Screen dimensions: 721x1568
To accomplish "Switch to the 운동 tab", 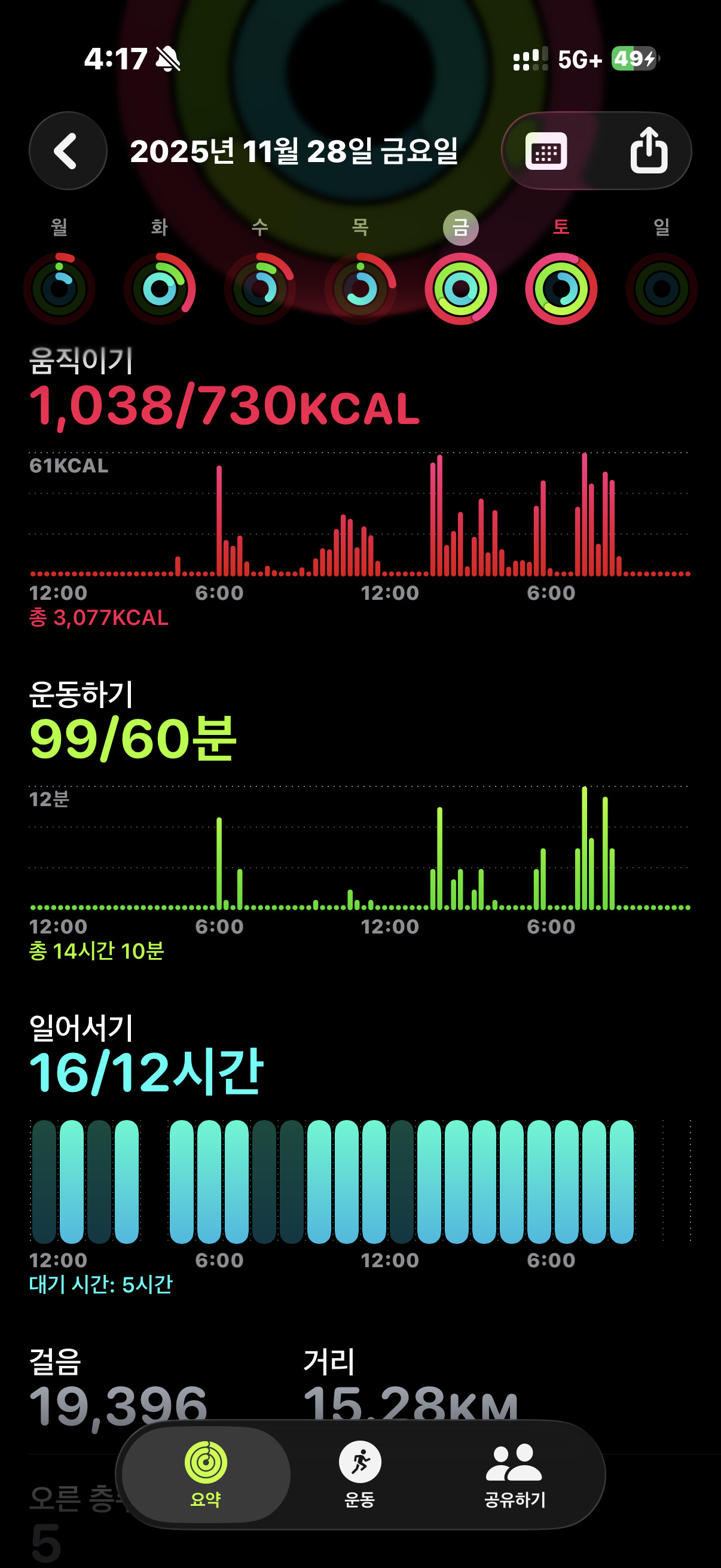I will (359, 1474).
